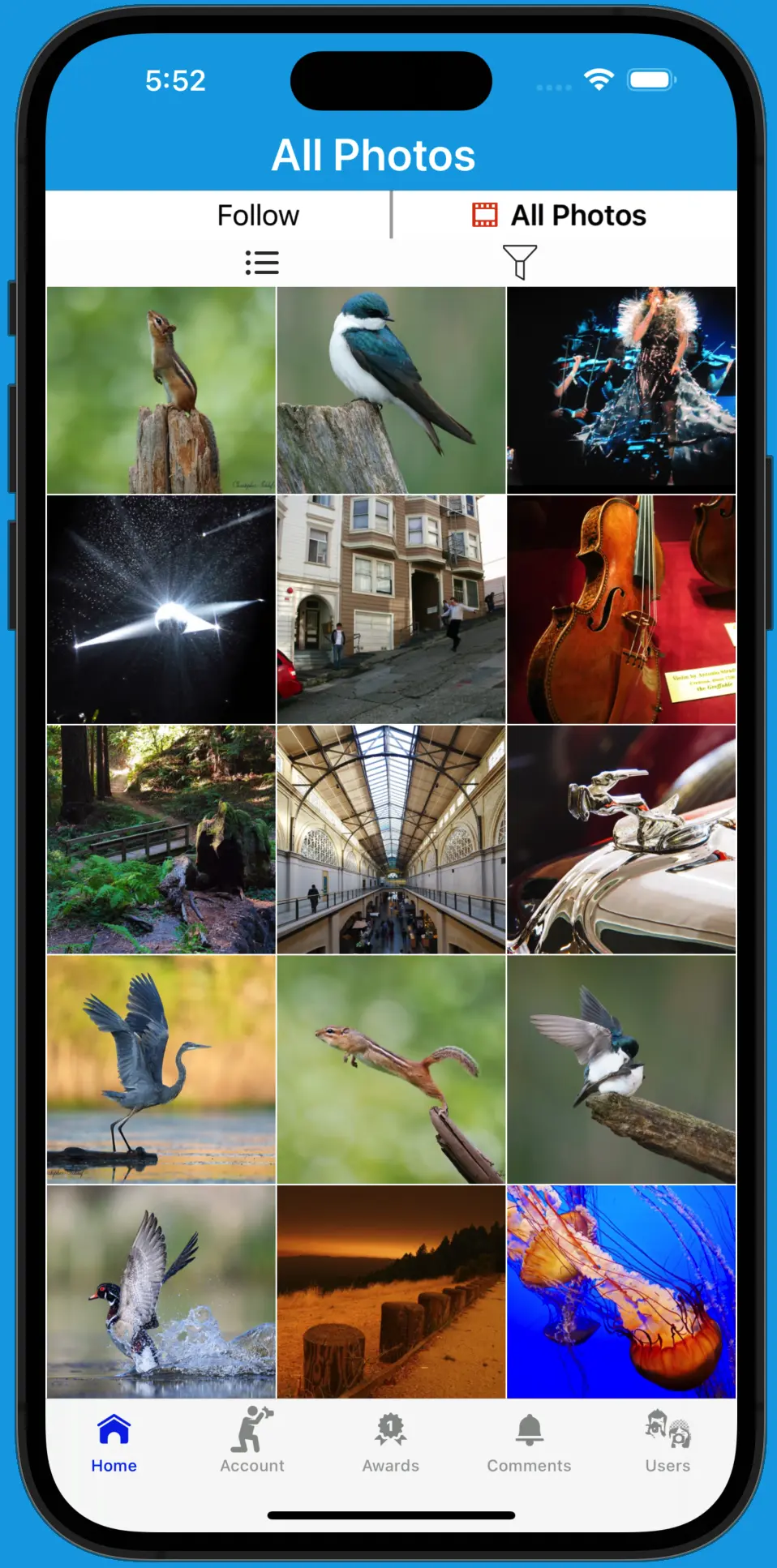View the leaping chipmunk photo

point(391,1069)
